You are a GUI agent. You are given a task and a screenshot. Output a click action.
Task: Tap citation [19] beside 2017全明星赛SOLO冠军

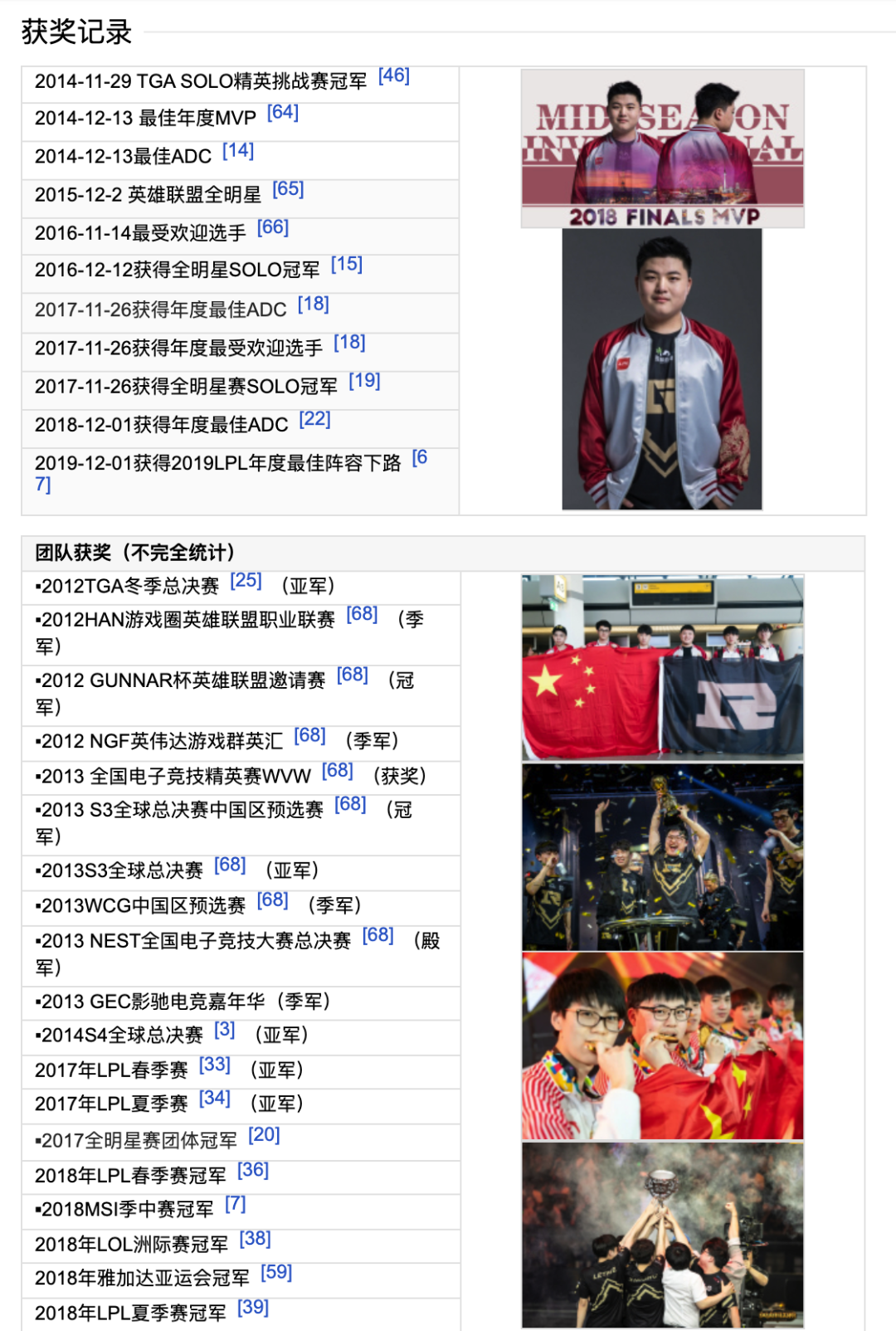coord(364,380)
